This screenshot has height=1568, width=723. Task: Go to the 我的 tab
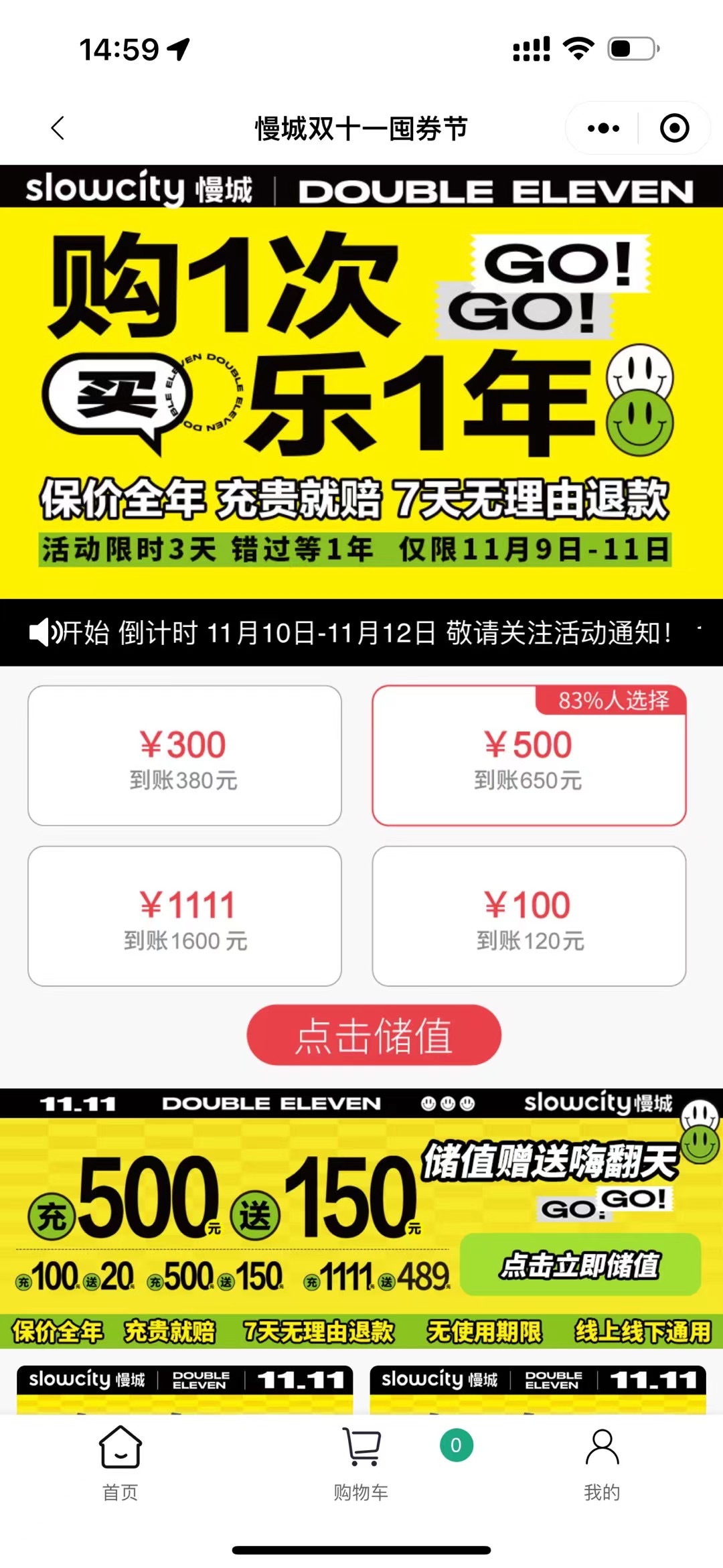pos(602,1463)
